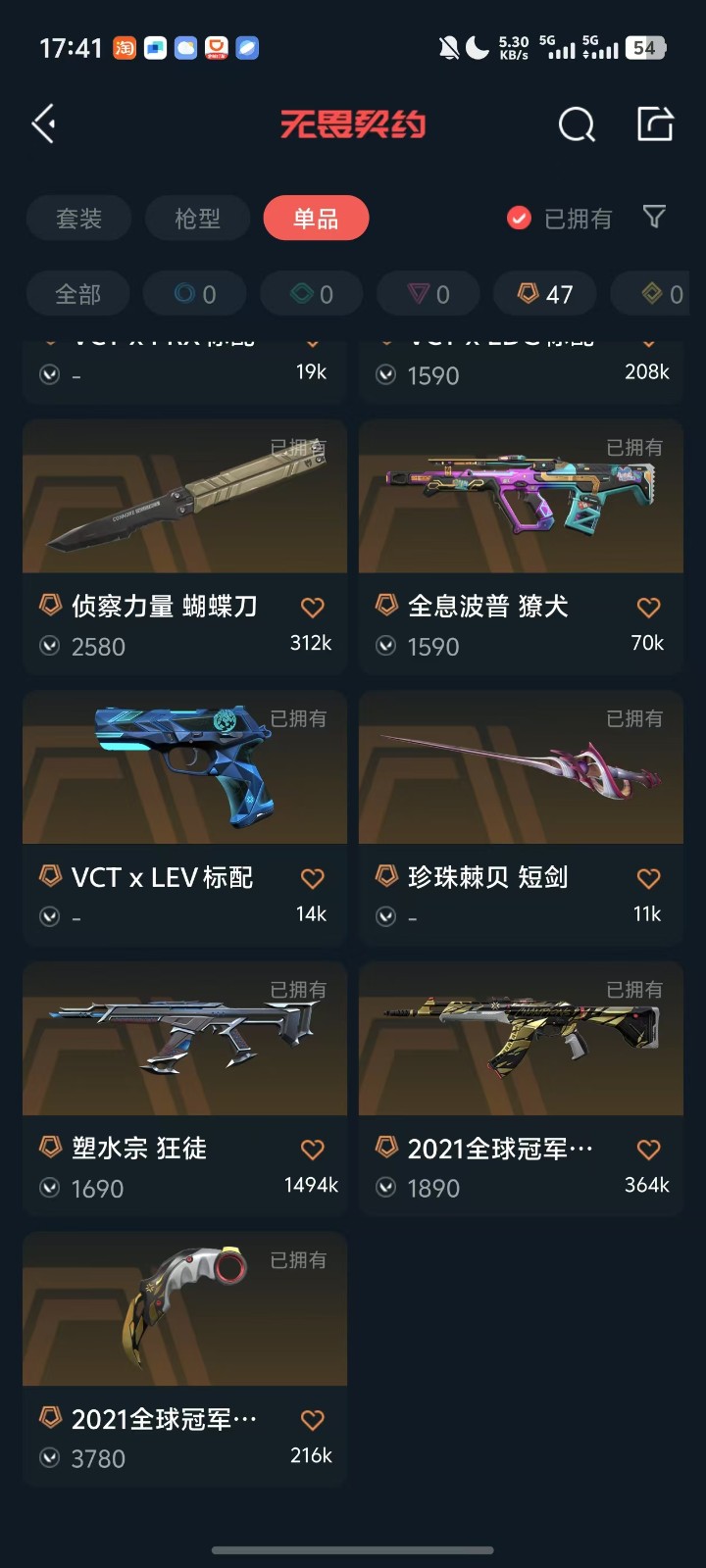
Task: Share this page via the export icon
Action: tap(655, 124)
